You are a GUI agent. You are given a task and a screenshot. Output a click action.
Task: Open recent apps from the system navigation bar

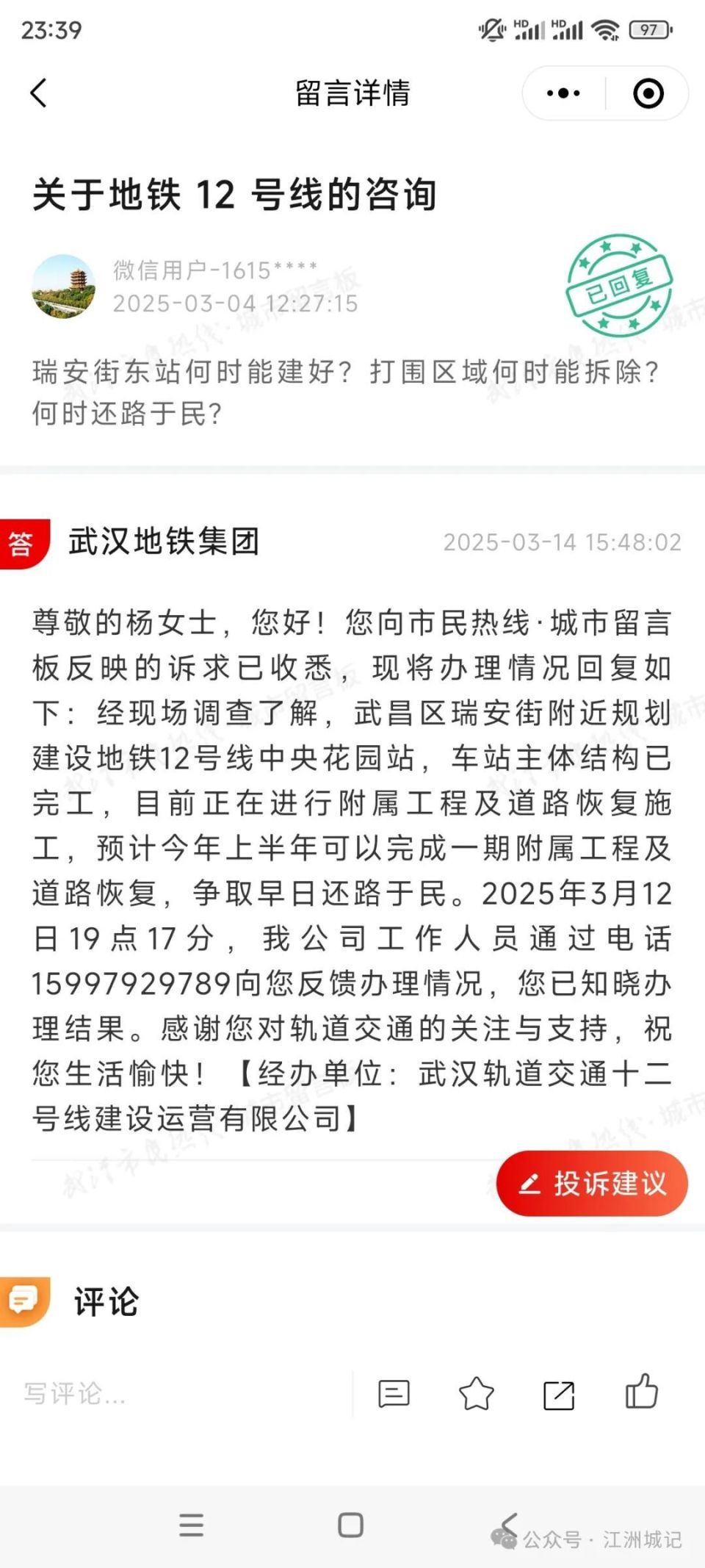(191, 1525)
